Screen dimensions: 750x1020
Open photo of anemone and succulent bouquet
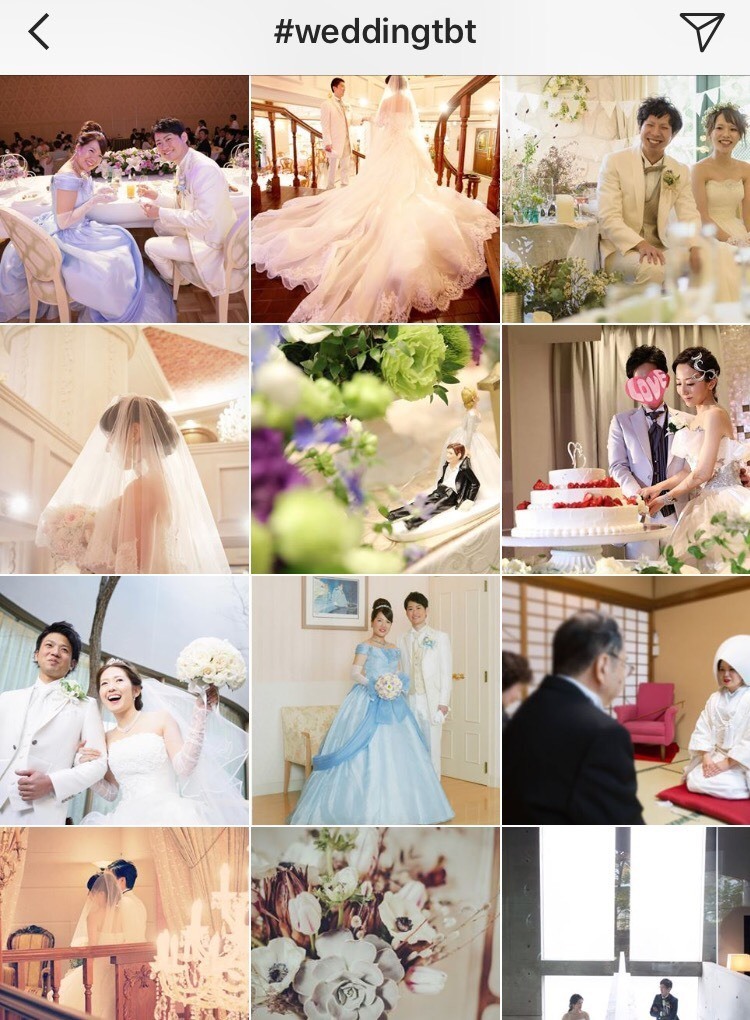375,923
